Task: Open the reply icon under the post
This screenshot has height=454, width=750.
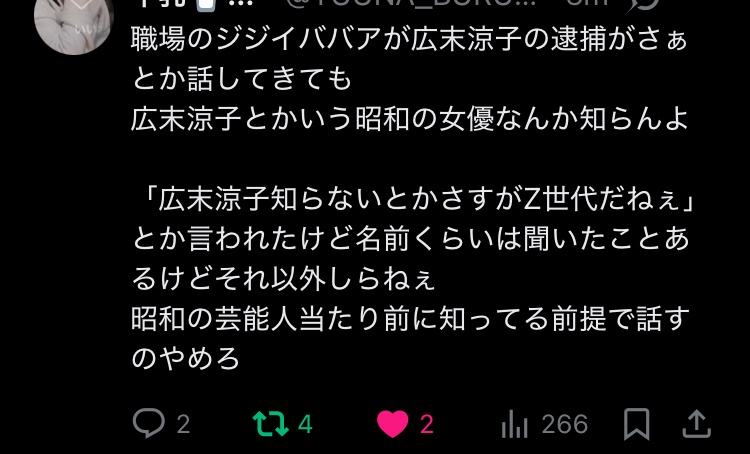Action: (149, 424)
